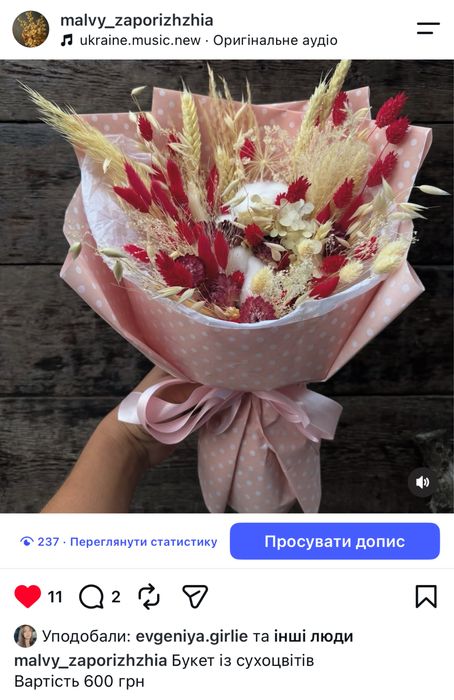The width and height of the screenshot is (454, 700).
Task: Tap Просувати допис button
Action: 335,542
